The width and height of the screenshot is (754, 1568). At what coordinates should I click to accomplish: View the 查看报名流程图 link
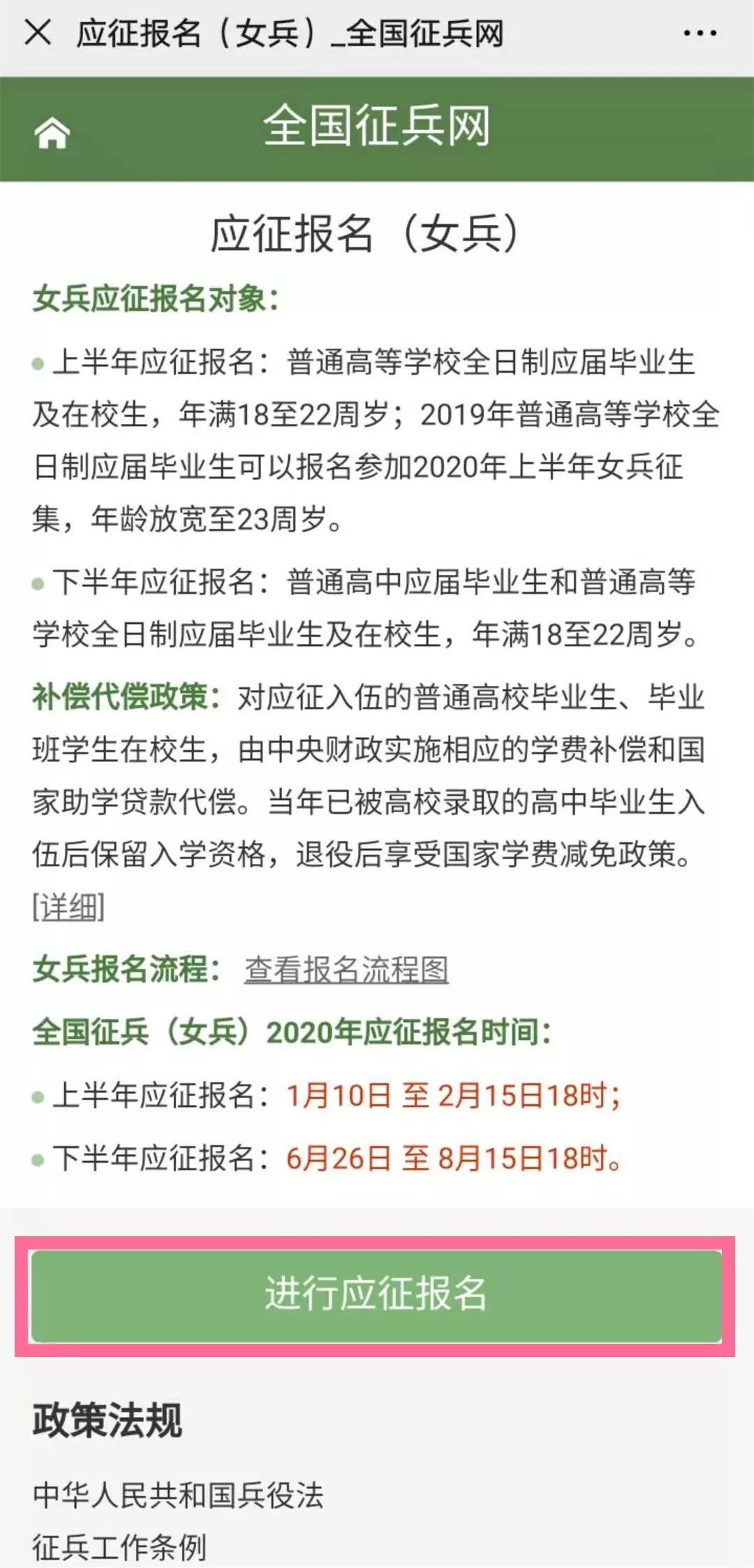coord(346,969)
